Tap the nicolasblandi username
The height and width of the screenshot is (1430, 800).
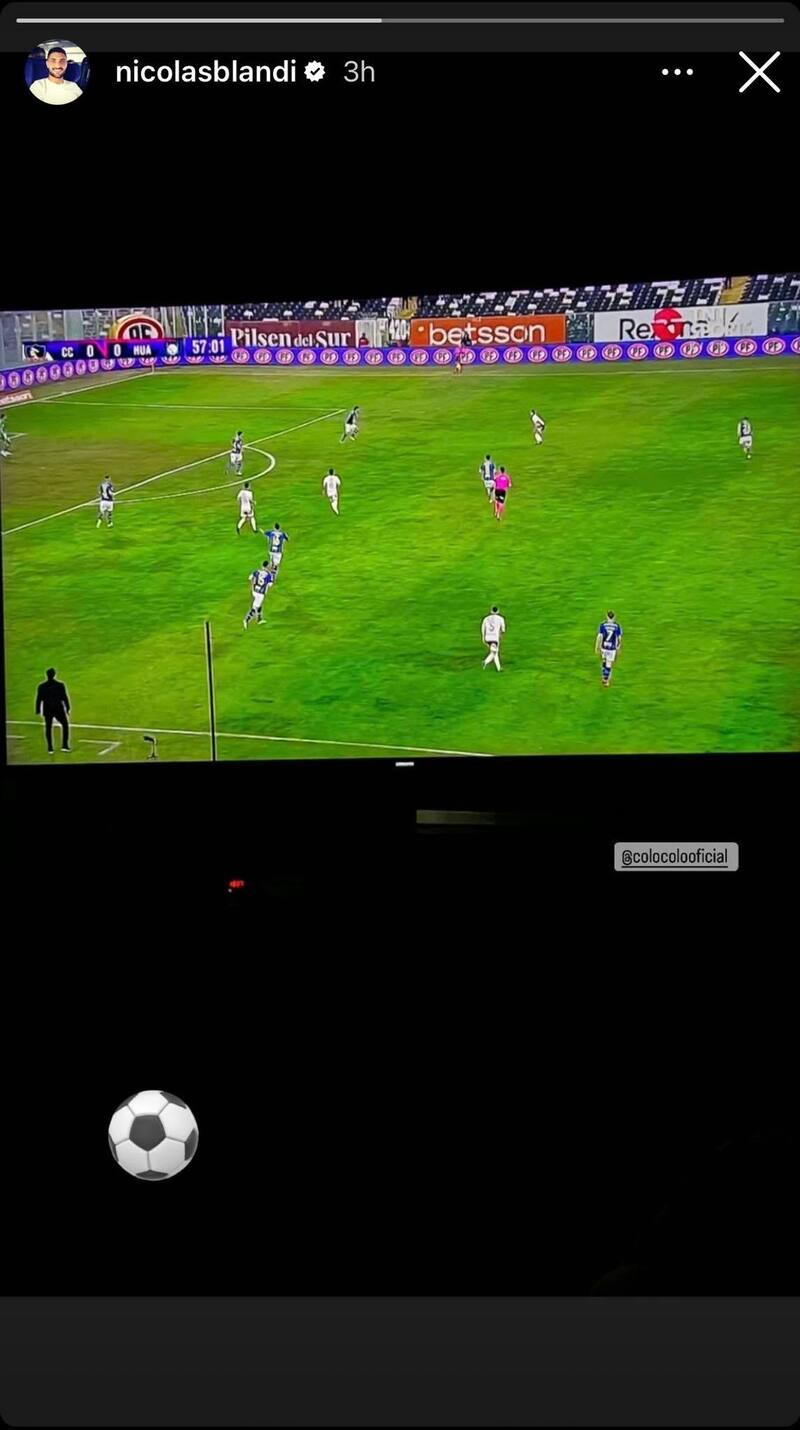(x=208, y=72)
